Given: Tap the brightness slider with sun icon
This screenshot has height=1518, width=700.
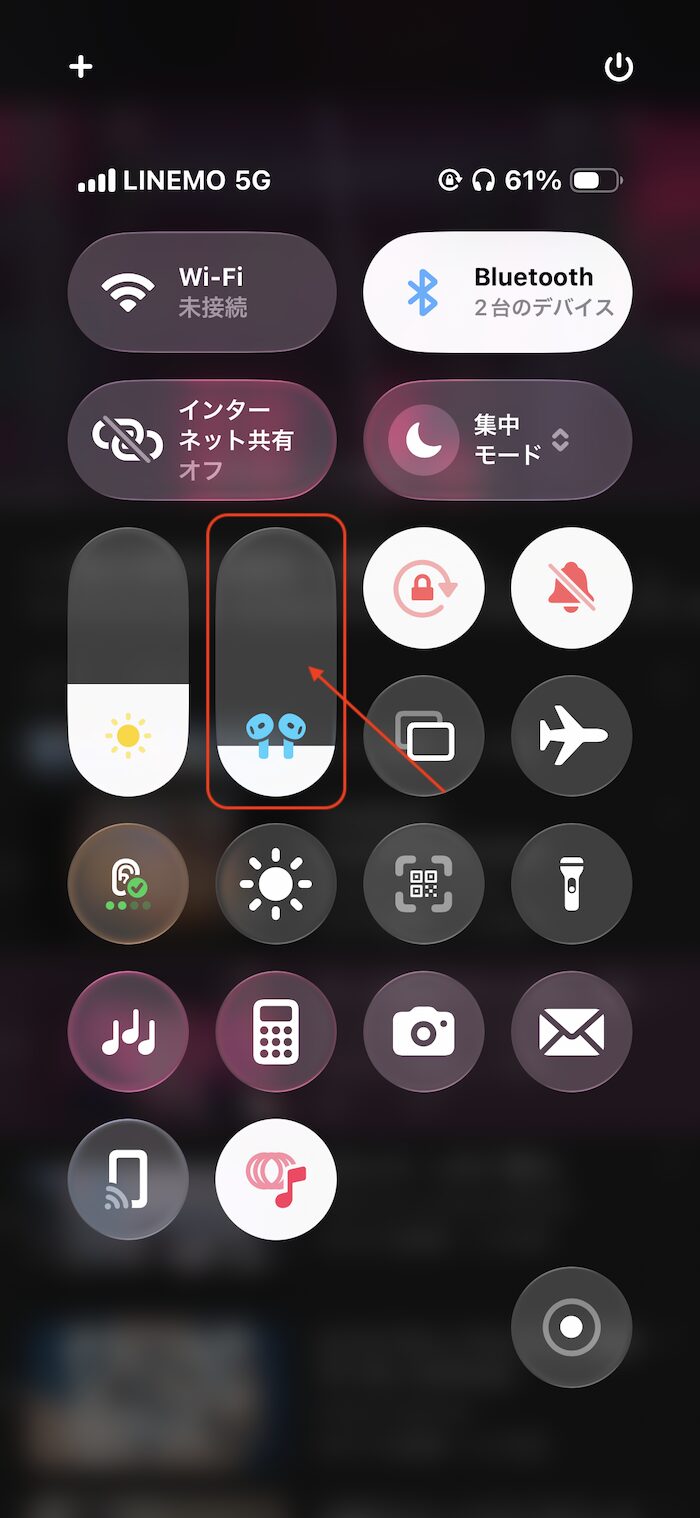Looking at the screenshot, I should [x=128, y=662].
